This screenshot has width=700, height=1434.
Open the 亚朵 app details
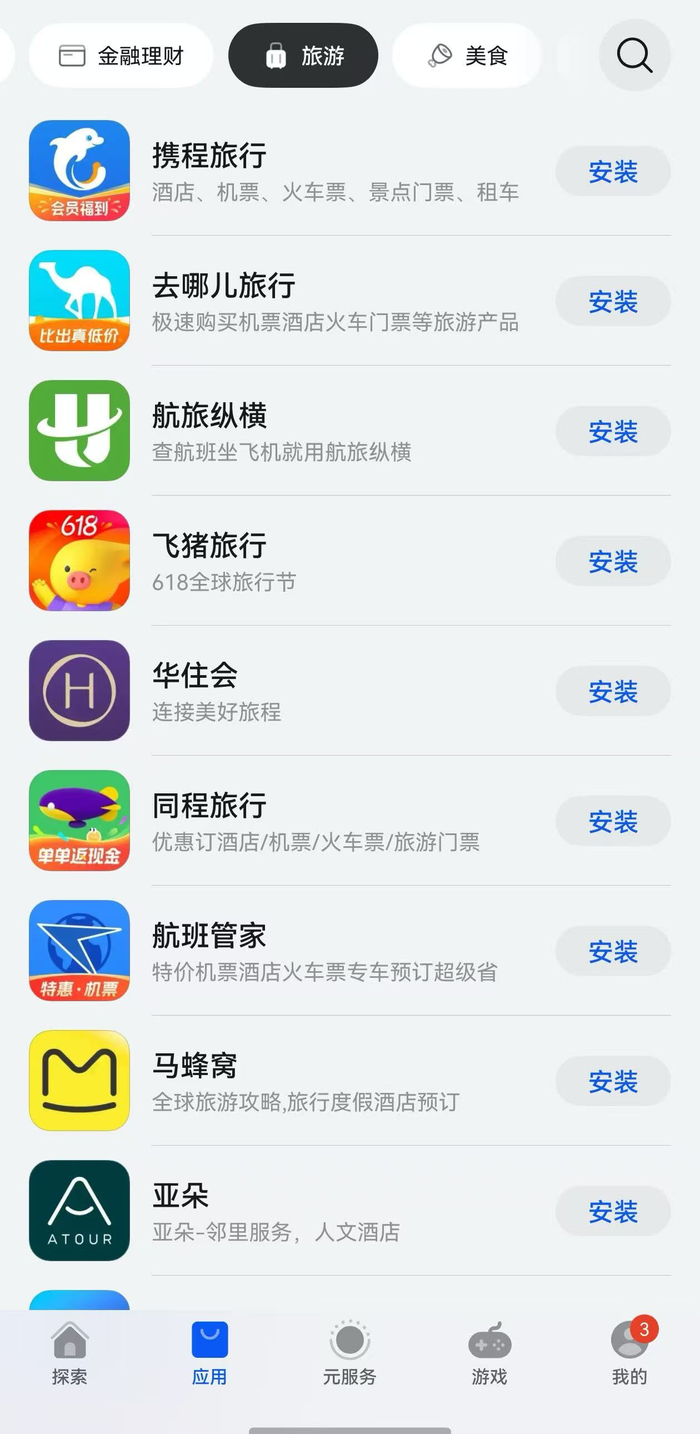pyautogui.click(x=290, y=1210)
